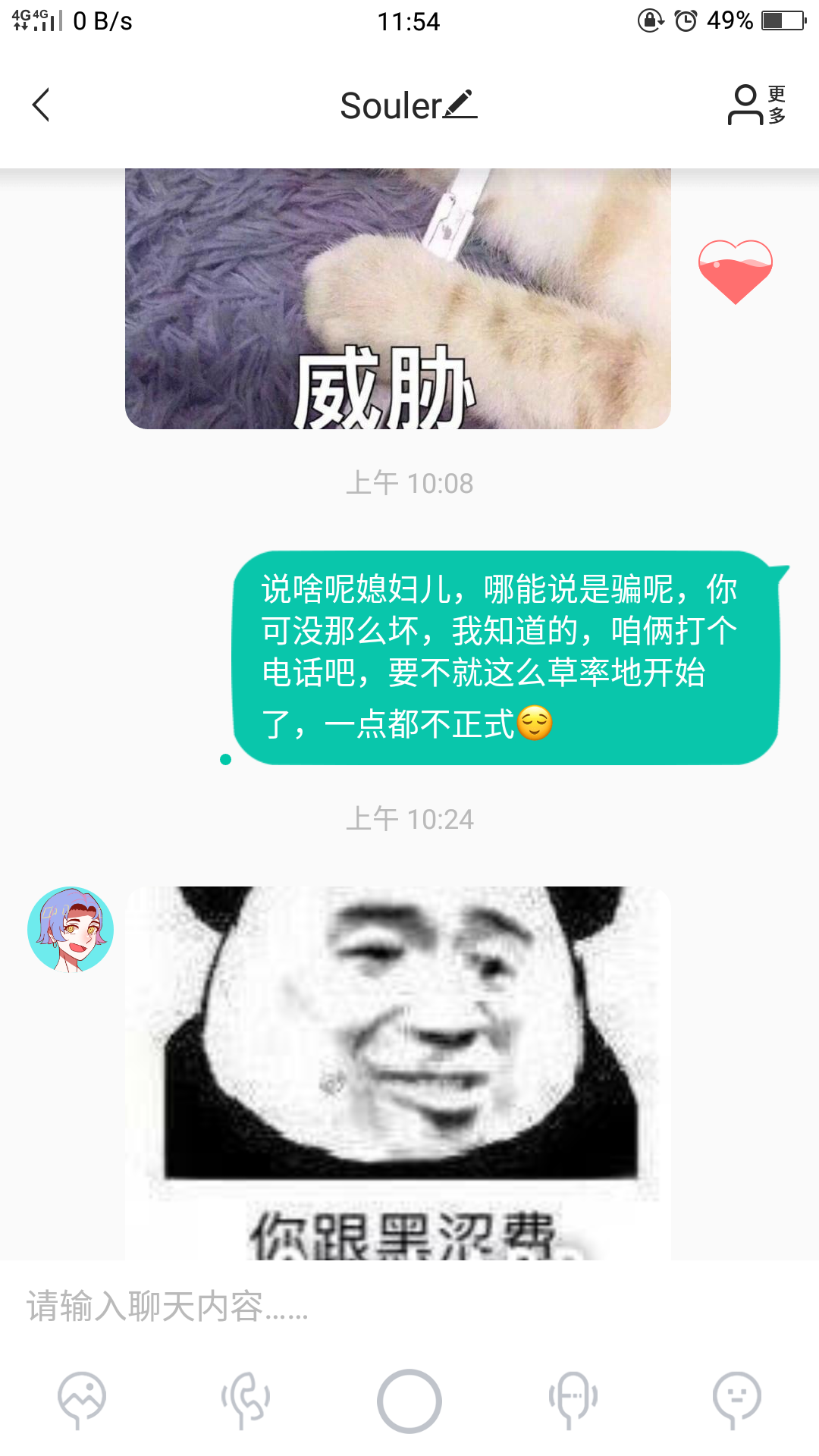
Task: Focus the 请输入聊天内容 text field
Action: pos(409,1306)
